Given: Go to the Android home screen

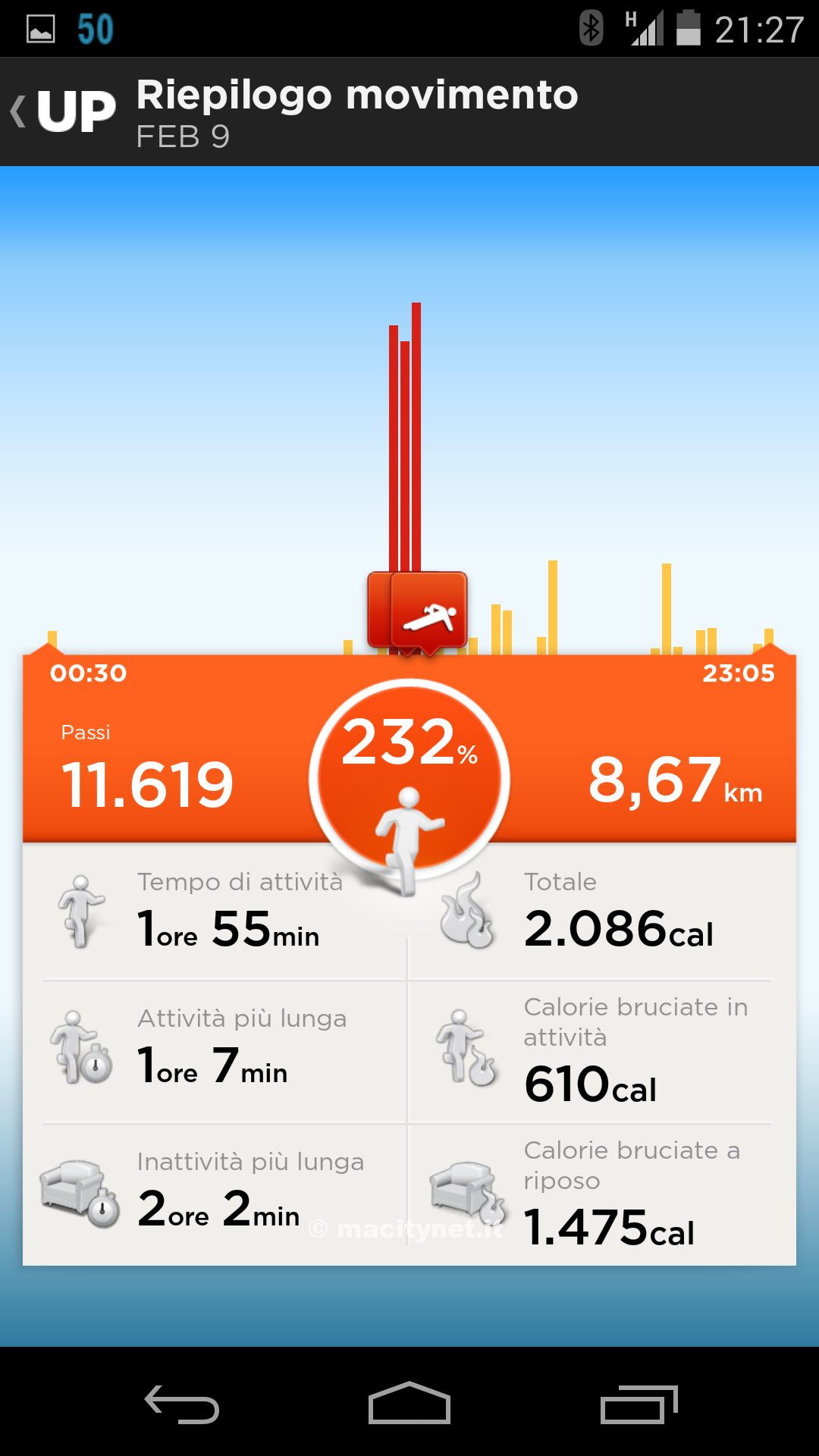Looking at the screenshot, I should 409,1404.
